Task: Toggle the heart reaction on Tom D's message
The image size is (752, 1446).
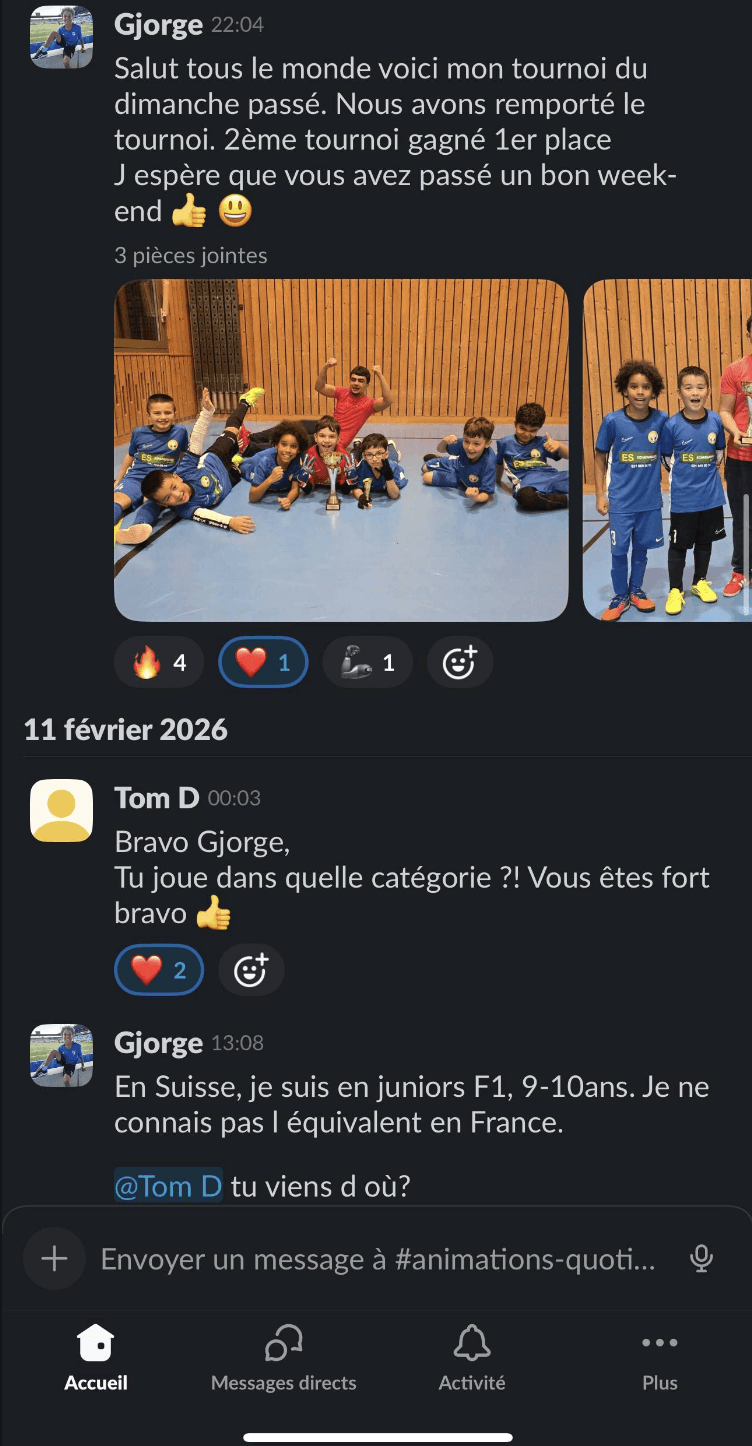Action: coord(160,970)
